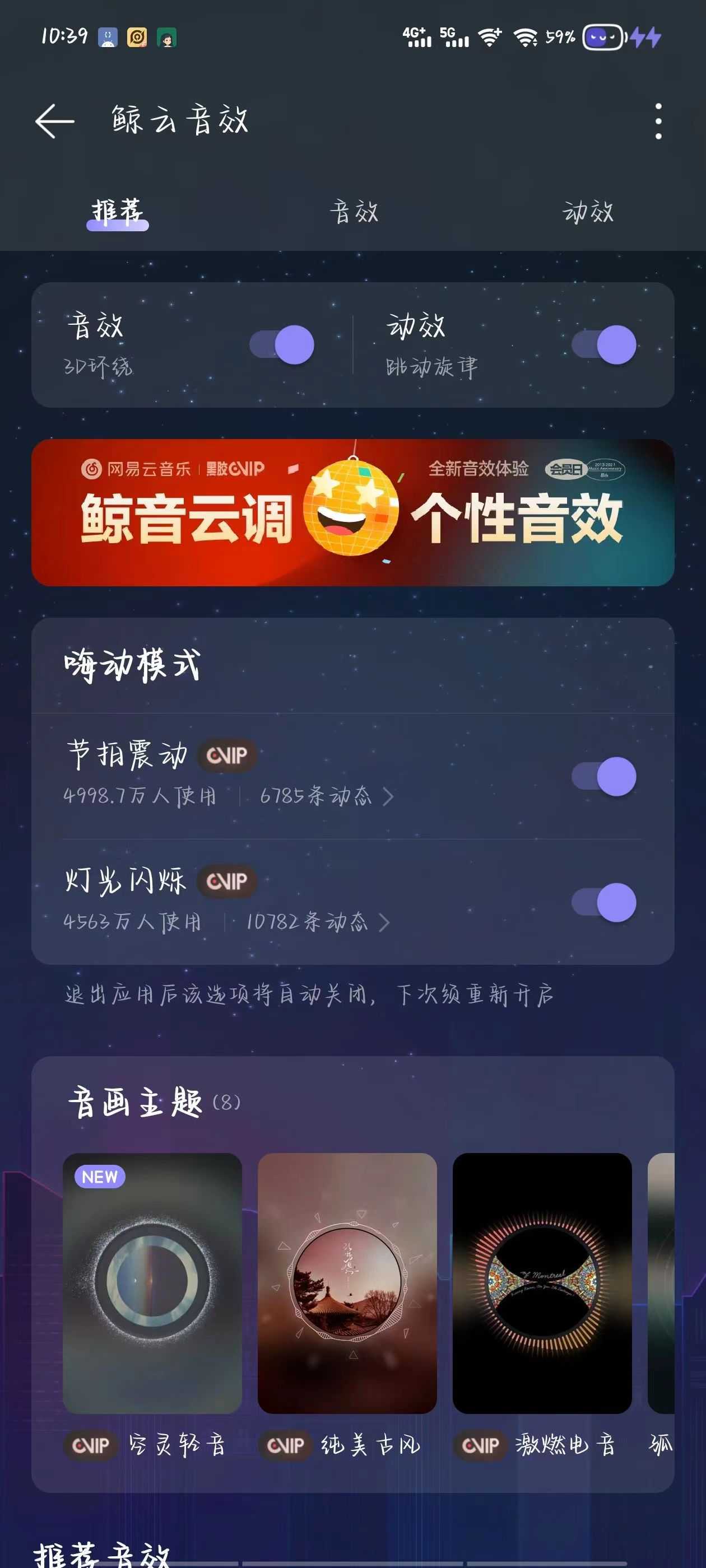Go back from 鲸云音效 page
This screenshot has height=1568, width=706.
pyautogui.click(x=55, y=120)
